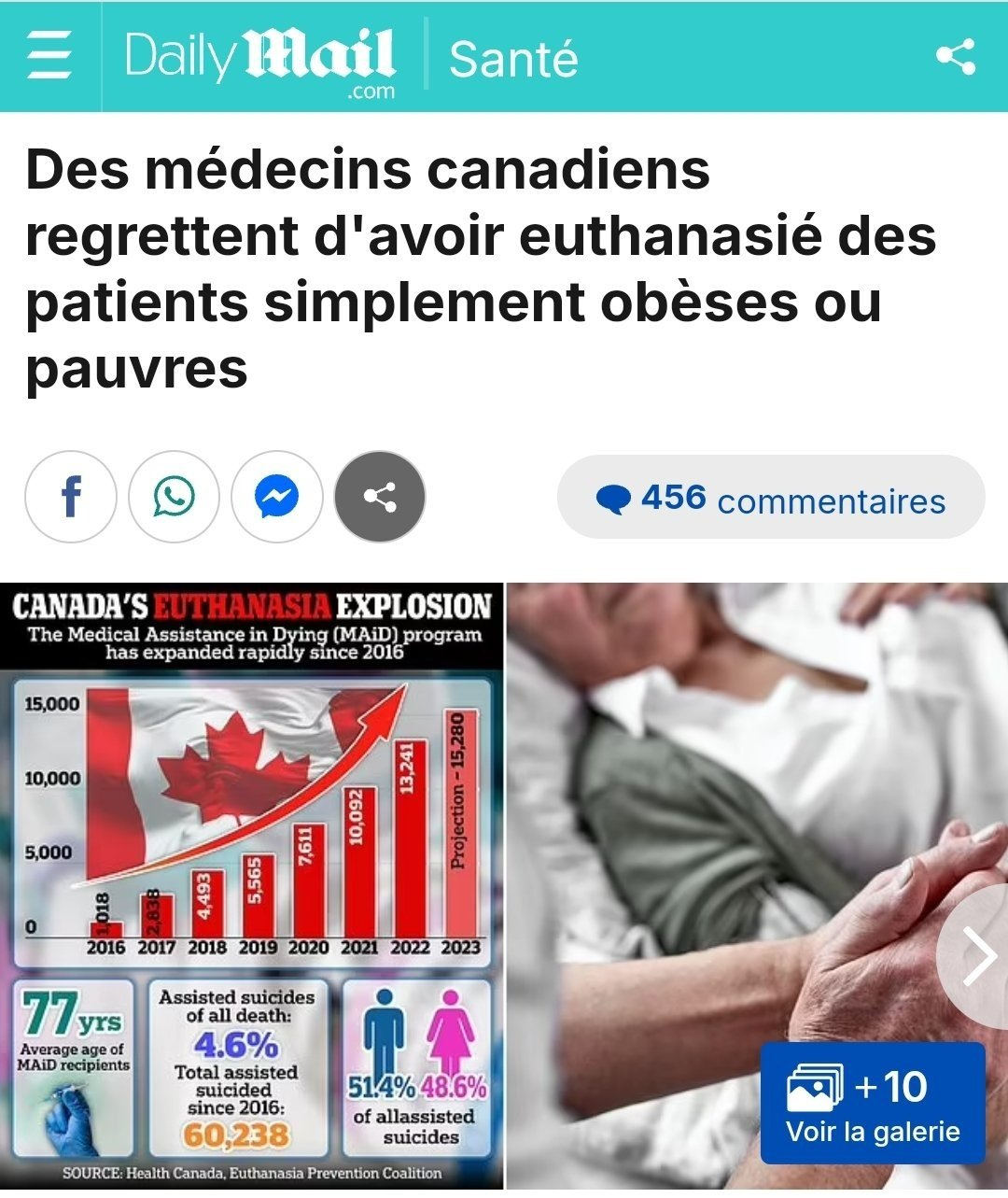Screen dimensions: 1008x1198
Task: Open the Santé section
Action: pos(513,59)
